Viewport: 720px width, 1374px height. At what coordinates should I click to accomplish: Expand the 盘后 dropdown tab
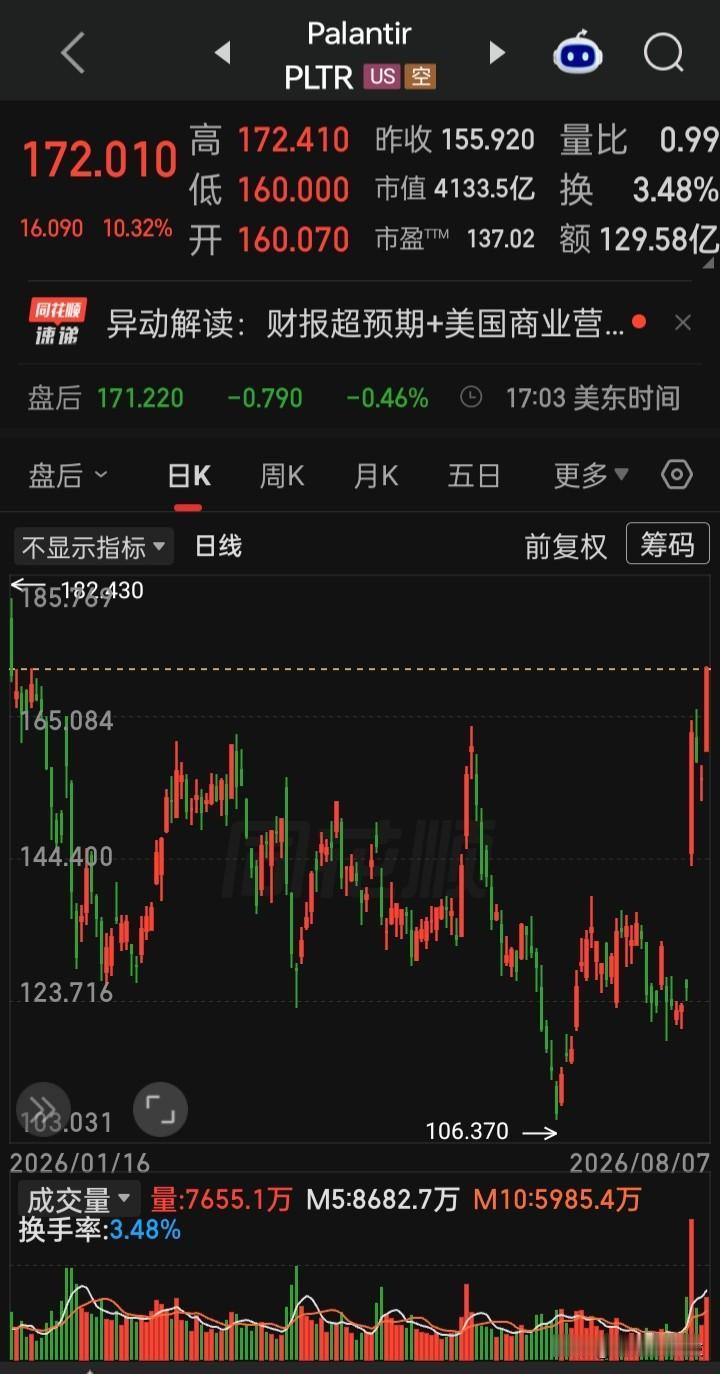68,476
